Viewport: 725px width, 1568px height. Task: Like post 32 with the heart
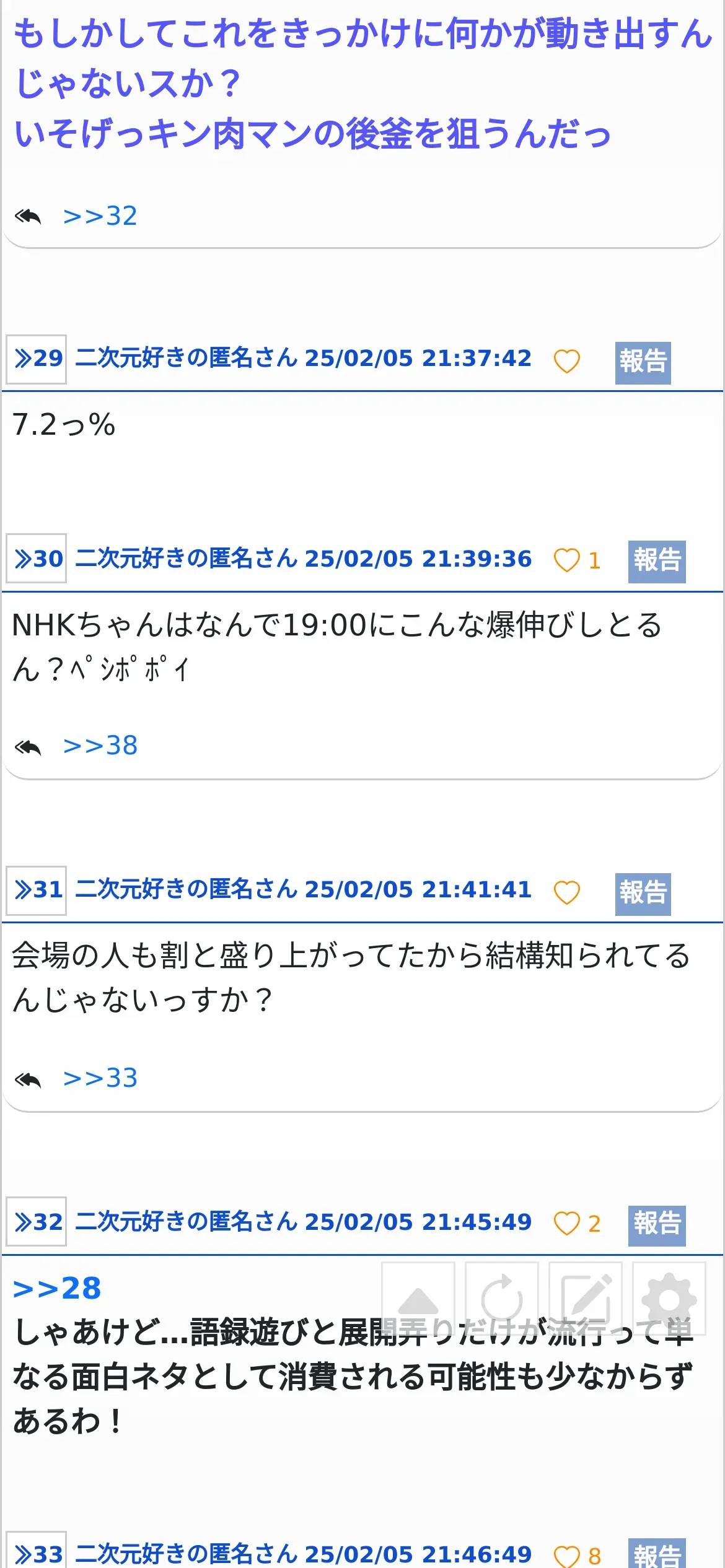[x=566, y=1224]
